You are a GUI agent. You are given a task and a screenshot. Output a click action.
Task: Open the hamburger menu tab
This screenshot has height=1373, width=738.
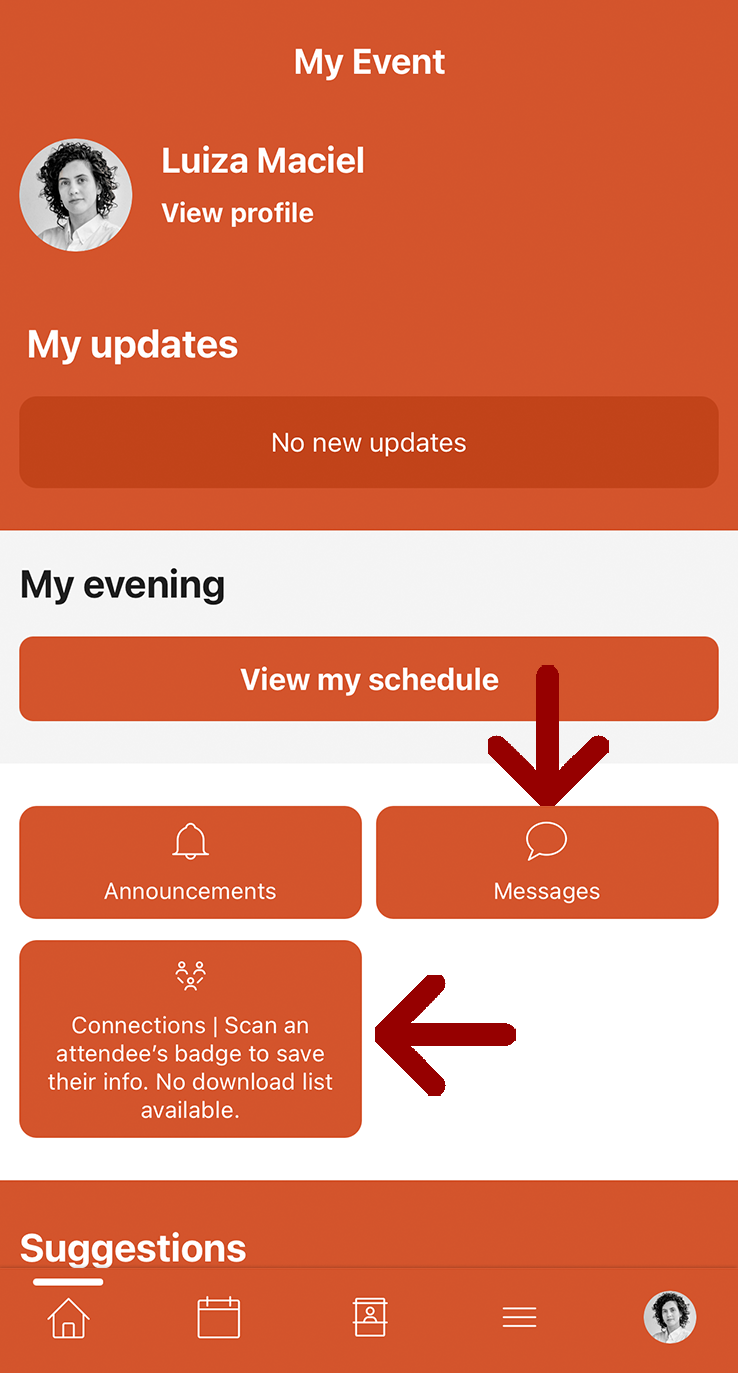pyautogui.click(x=519, y=1318)
